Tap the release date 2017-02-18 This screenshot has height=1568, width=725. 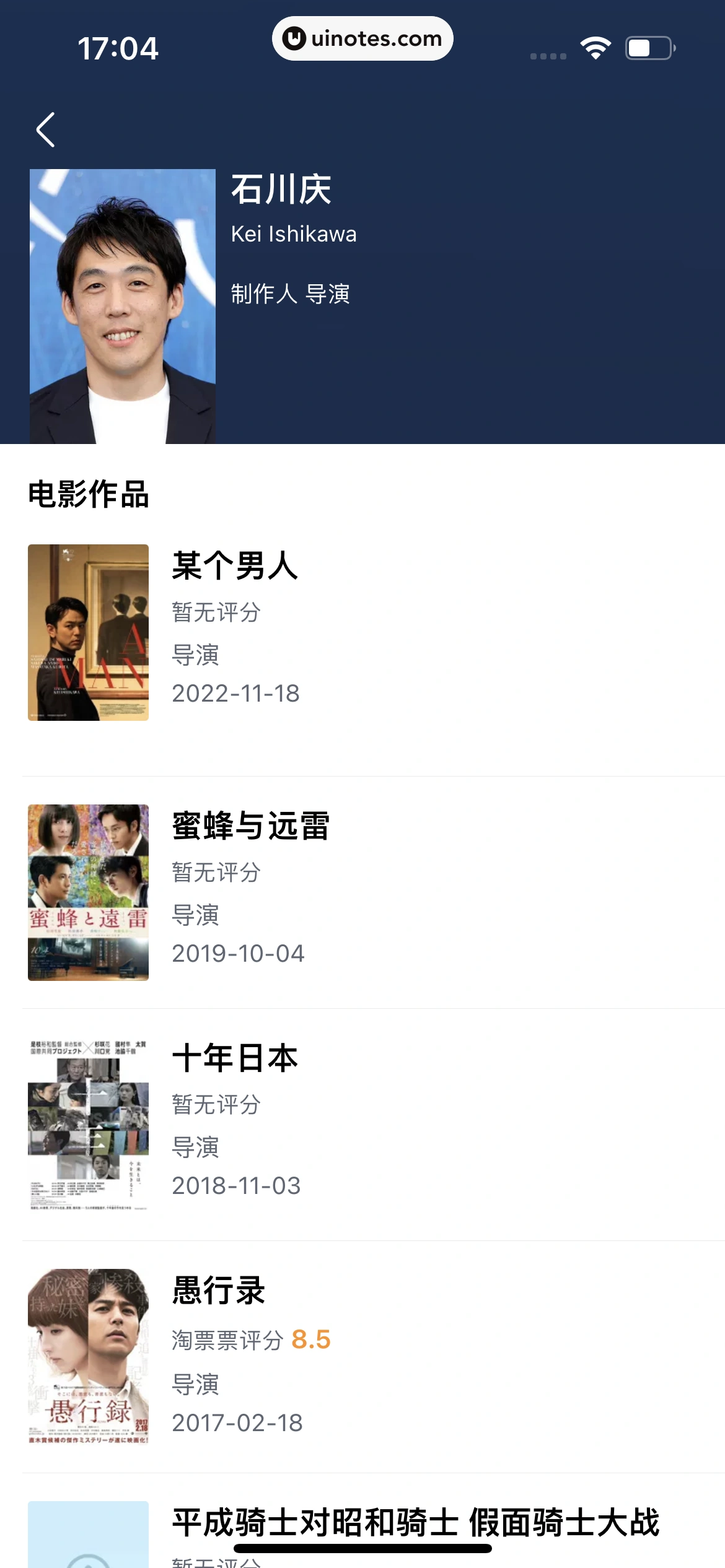pyautogui.click(x=237, y=1422)
